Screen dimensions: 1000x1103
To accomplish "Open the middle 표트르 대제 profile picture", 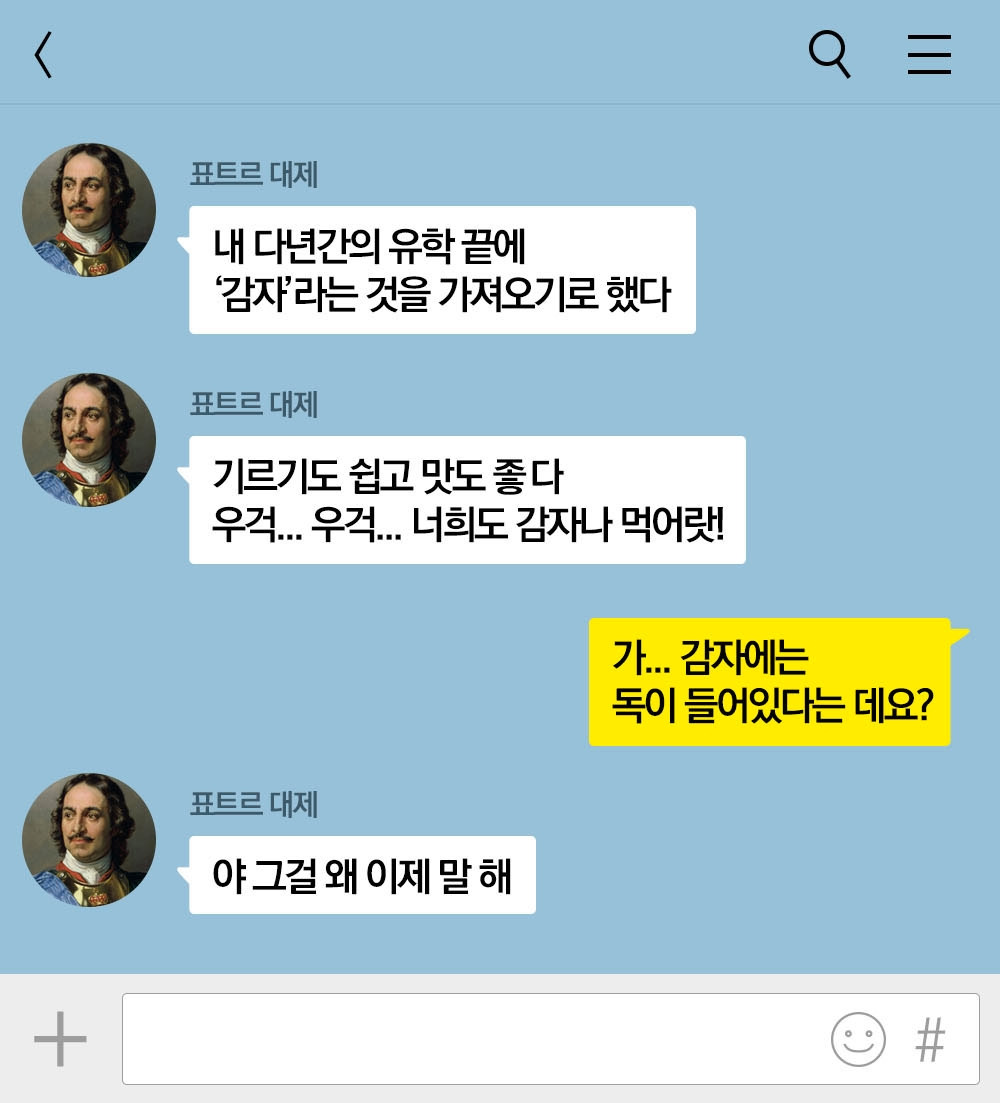I will click(x=88, y=439).
